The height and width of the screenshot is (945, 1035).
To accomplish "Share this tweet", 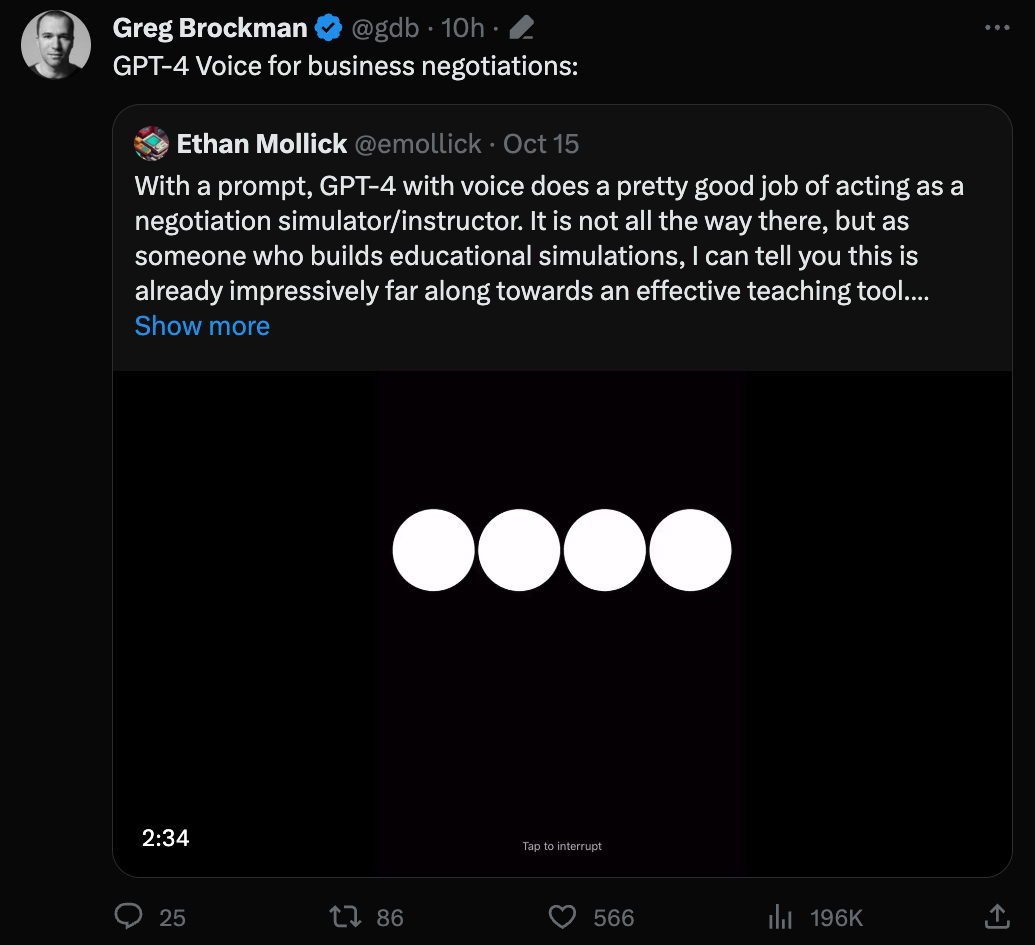I will (996, 916).
